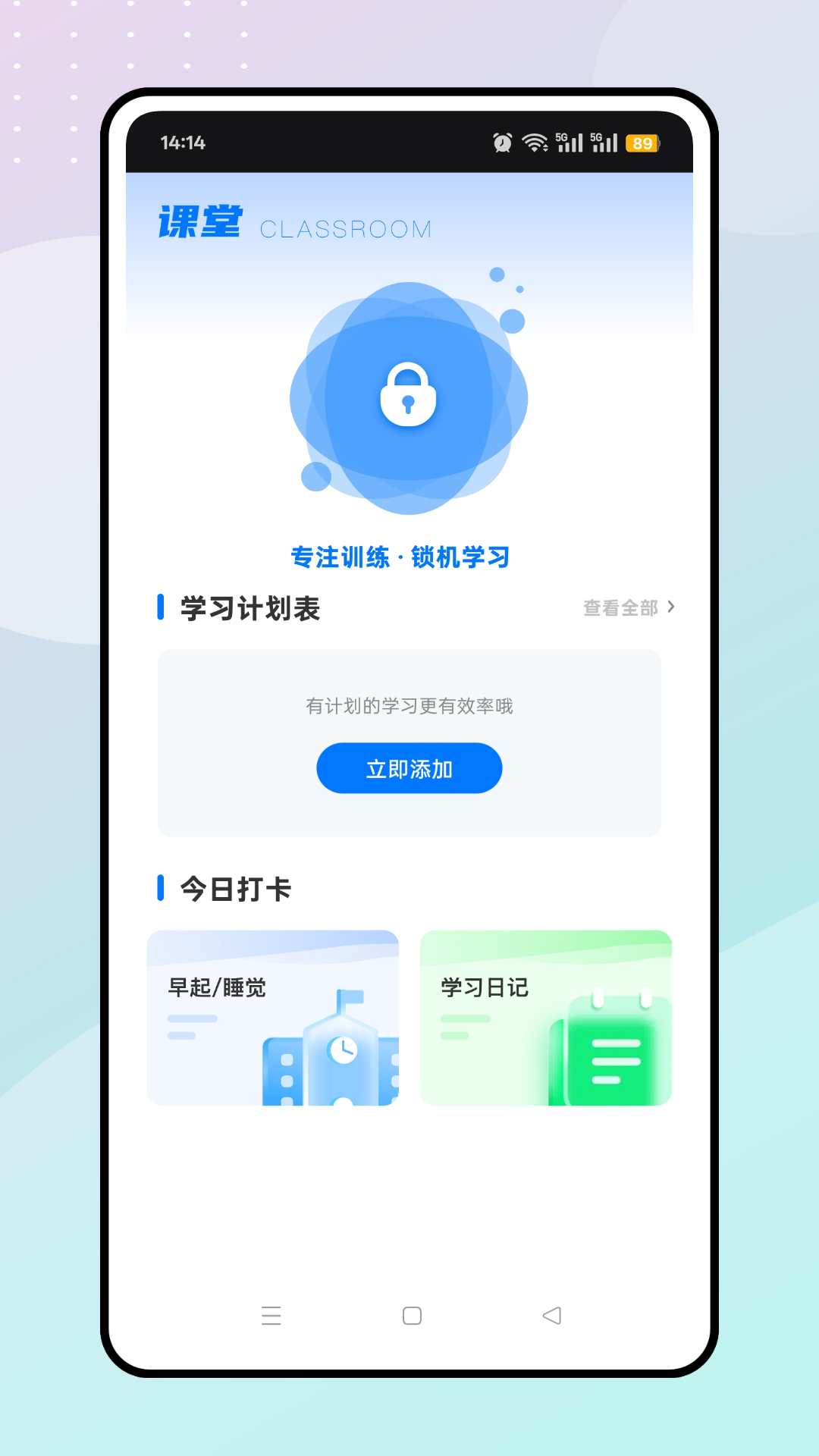The image size is (819, 1456).
Task: Tap the blue bar beside 学习计划表
Action: [161, 607]
